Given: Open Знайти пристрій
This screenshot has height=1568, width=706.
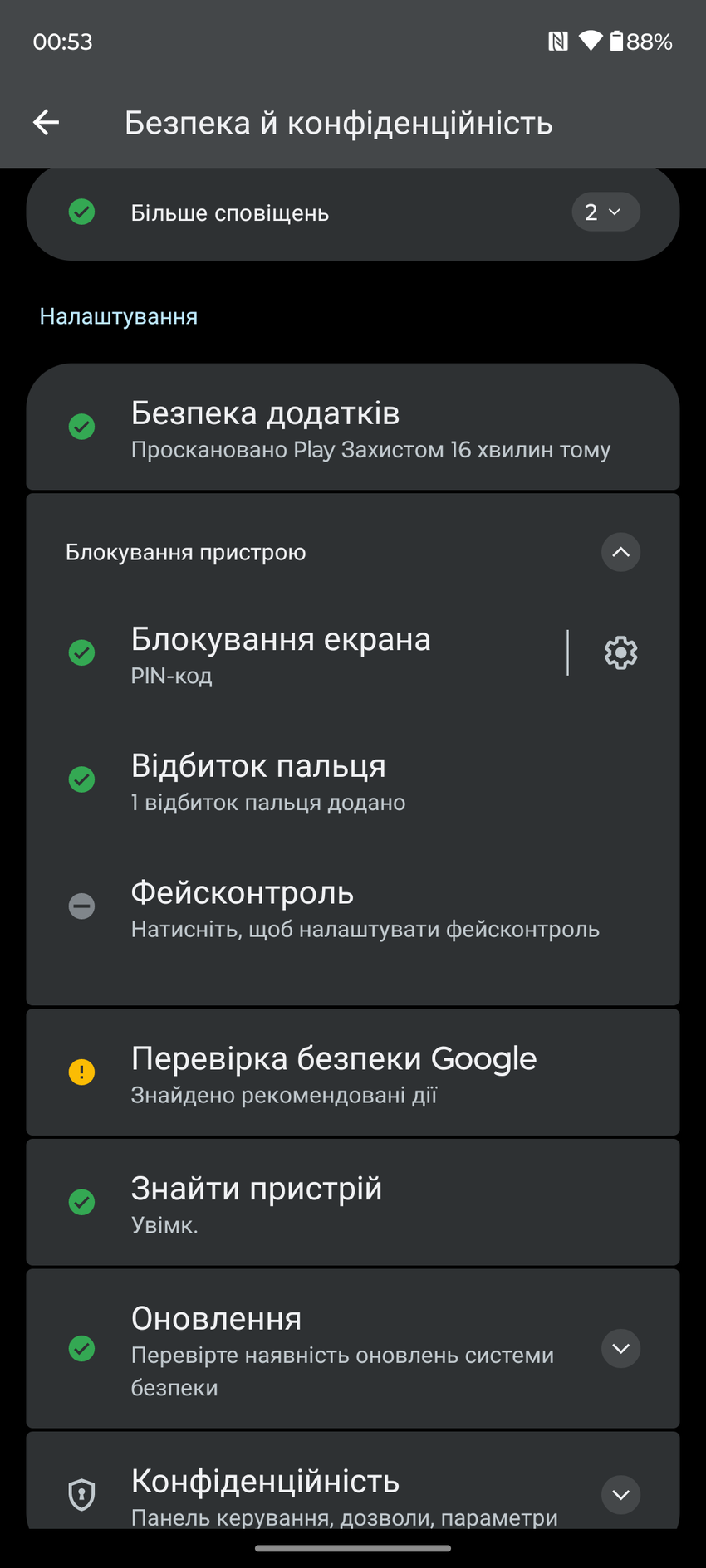Looking at the screenshot, I should pyautogui.click(x=353, y=1203).
